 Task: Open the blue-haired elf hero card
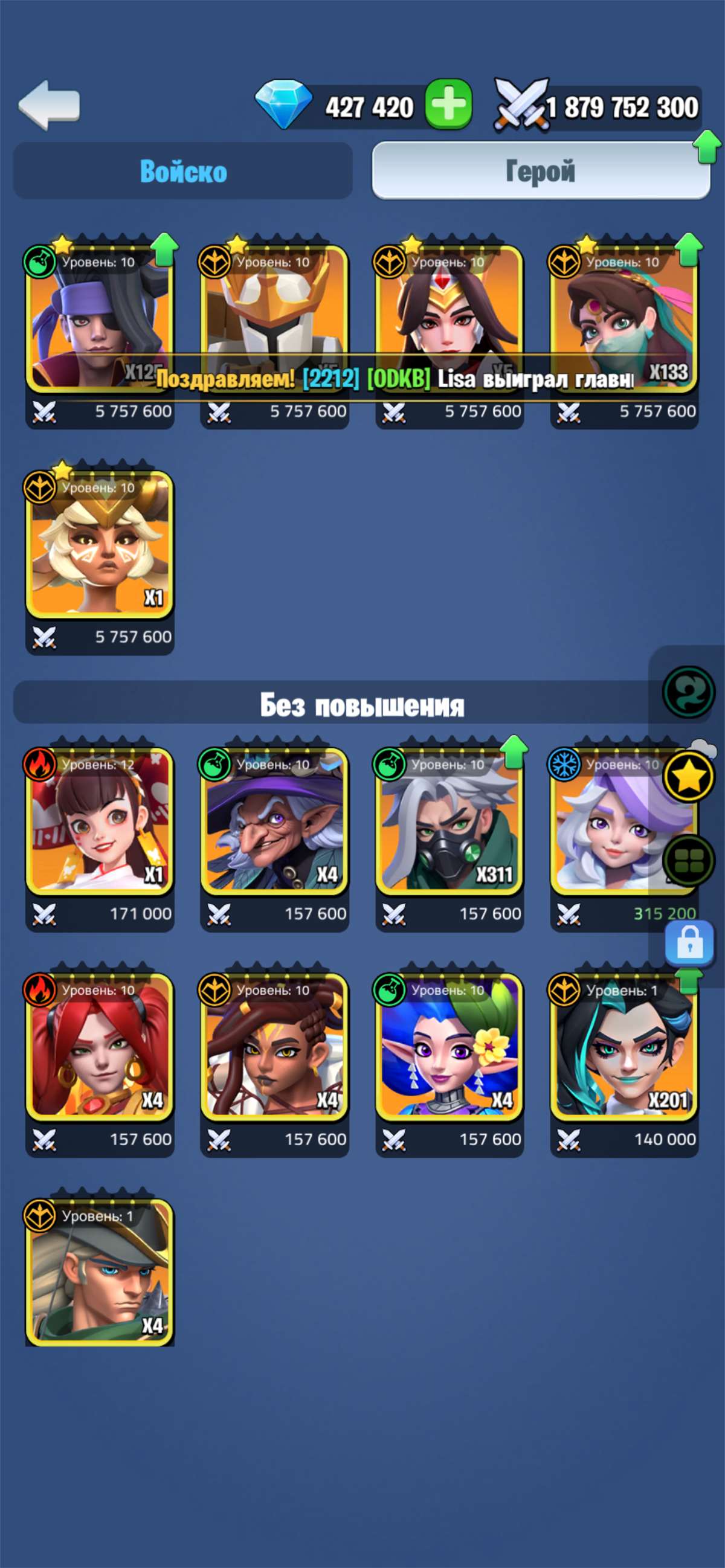click(449, 1047)
